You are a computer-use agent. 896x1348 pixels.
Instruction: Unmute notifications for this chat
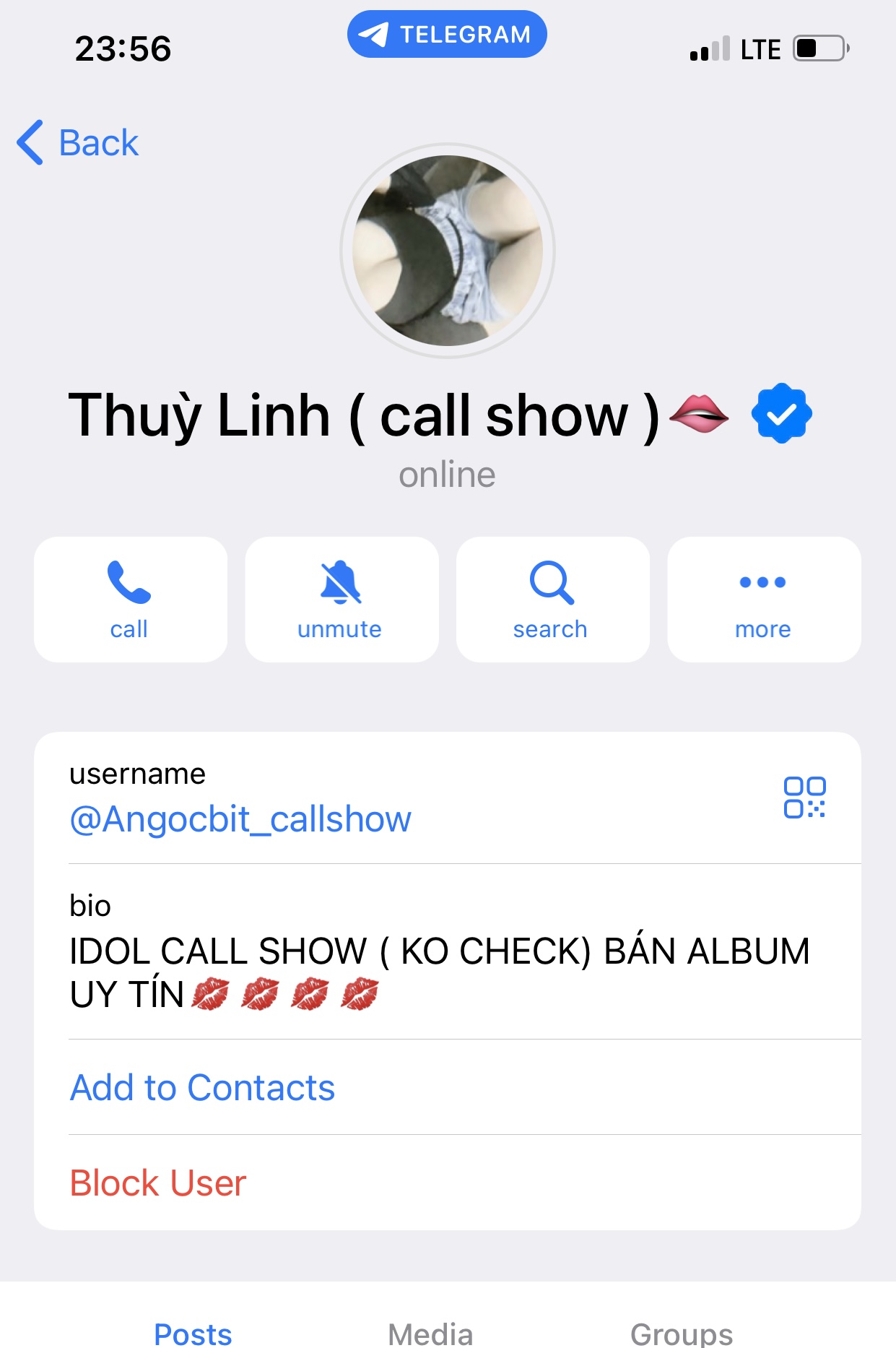pos(341,600)
